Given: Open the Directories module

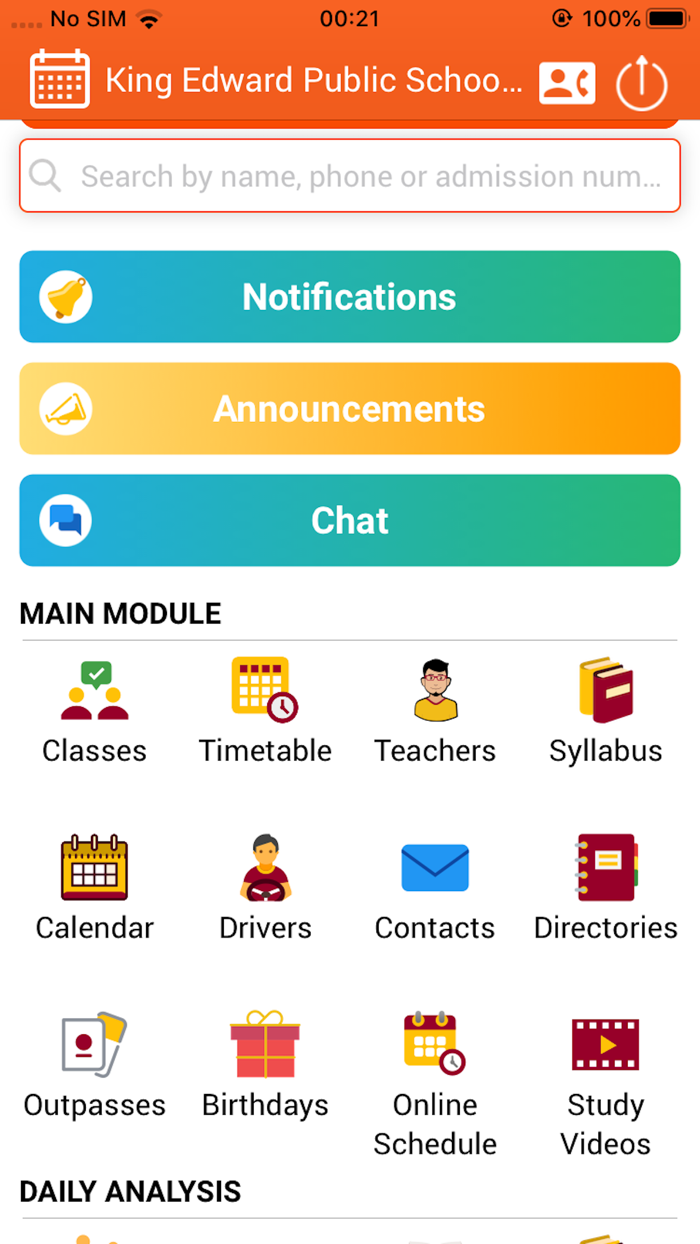Looking at the screenshot, I should [x=605, y=888].
